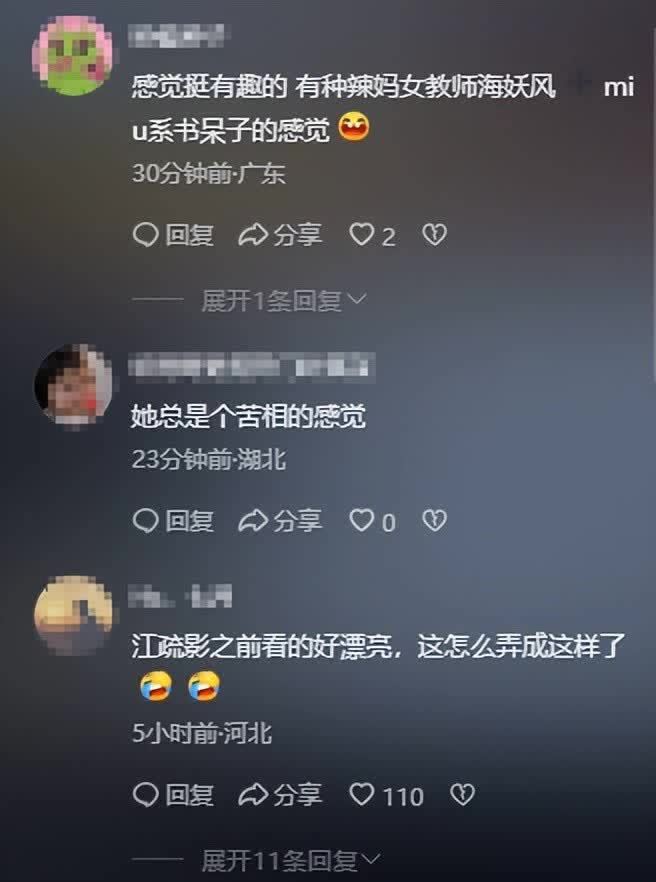Image resolution: width=656 pixels, height=882 pixels.
Task: Expand 展开1条回复 under the 广东 comment
Action: pos(284,300)
